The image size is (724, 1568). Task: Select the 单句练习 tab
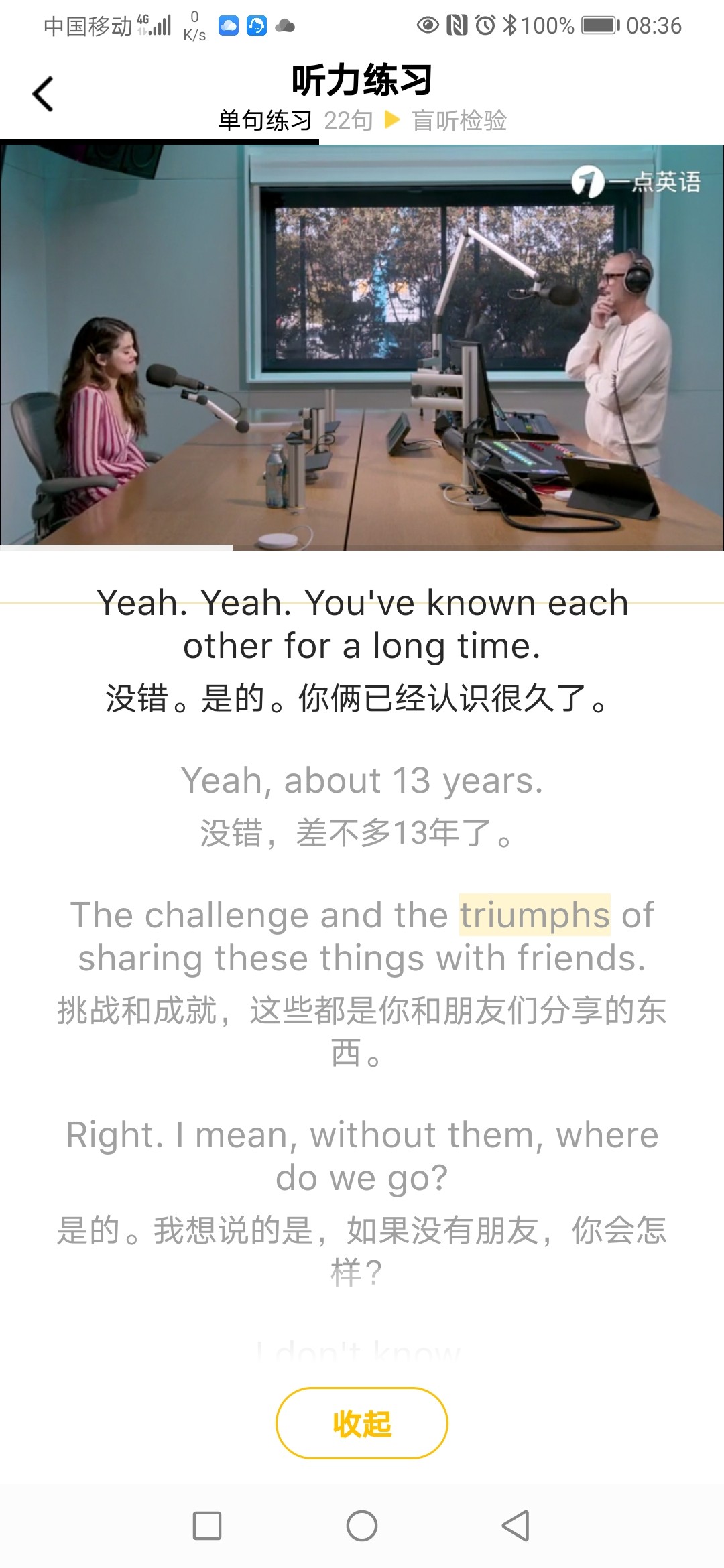tap(265, 121)
